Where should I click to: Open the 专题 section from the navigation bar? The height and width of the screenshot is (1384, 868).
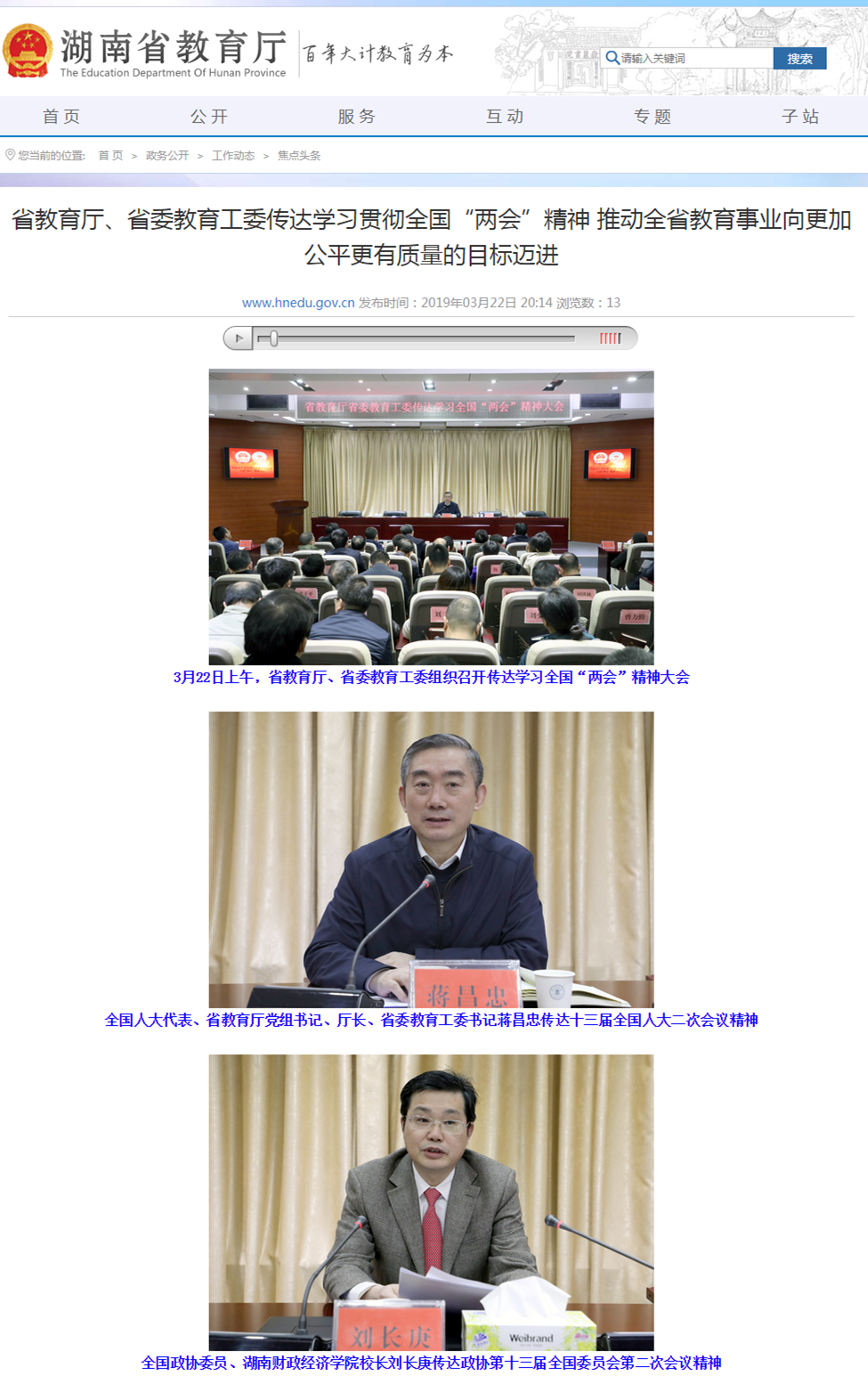(652, 116)
